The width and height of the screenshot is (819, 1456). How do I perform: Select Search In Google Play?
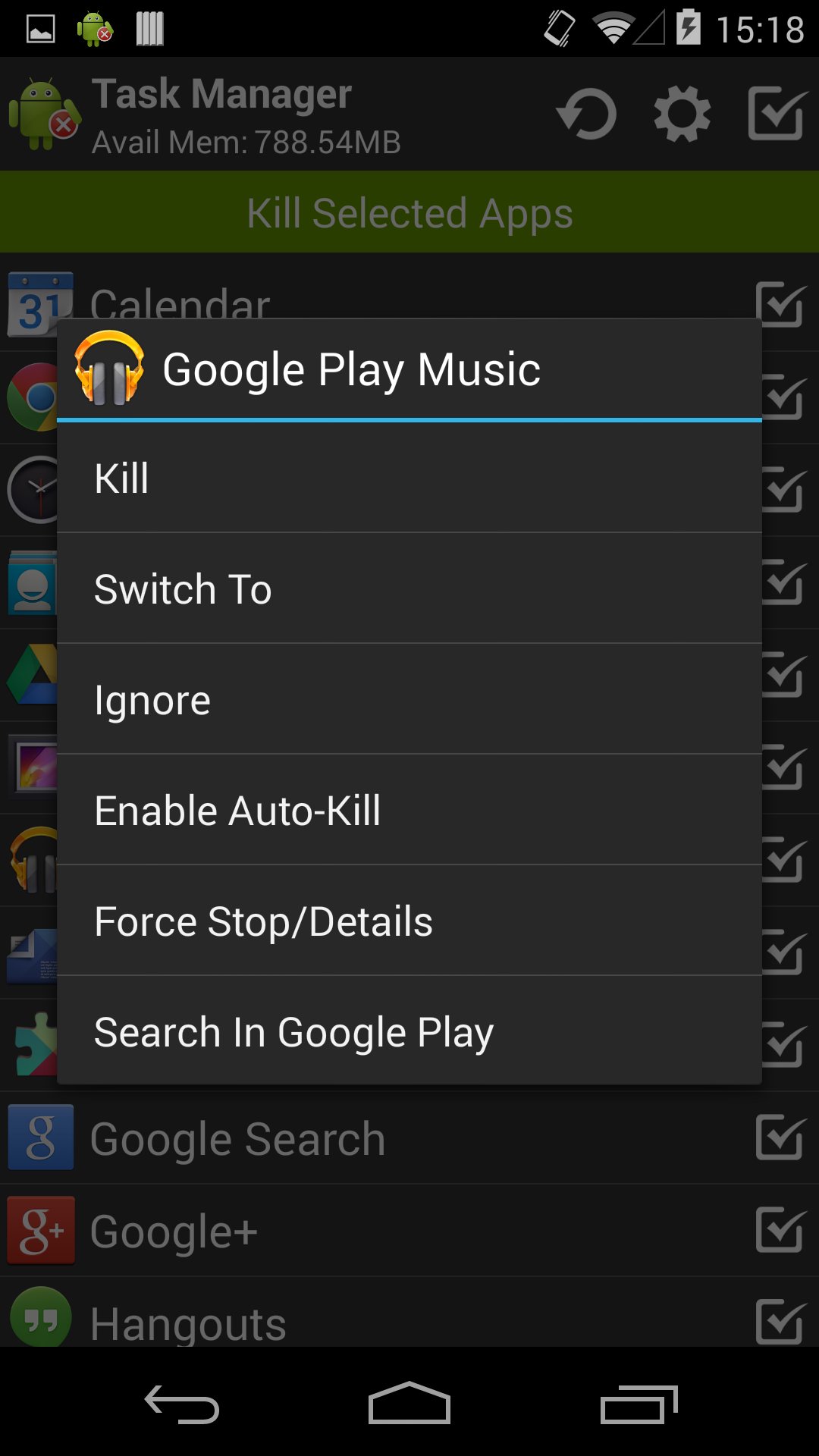point(409,1031)
